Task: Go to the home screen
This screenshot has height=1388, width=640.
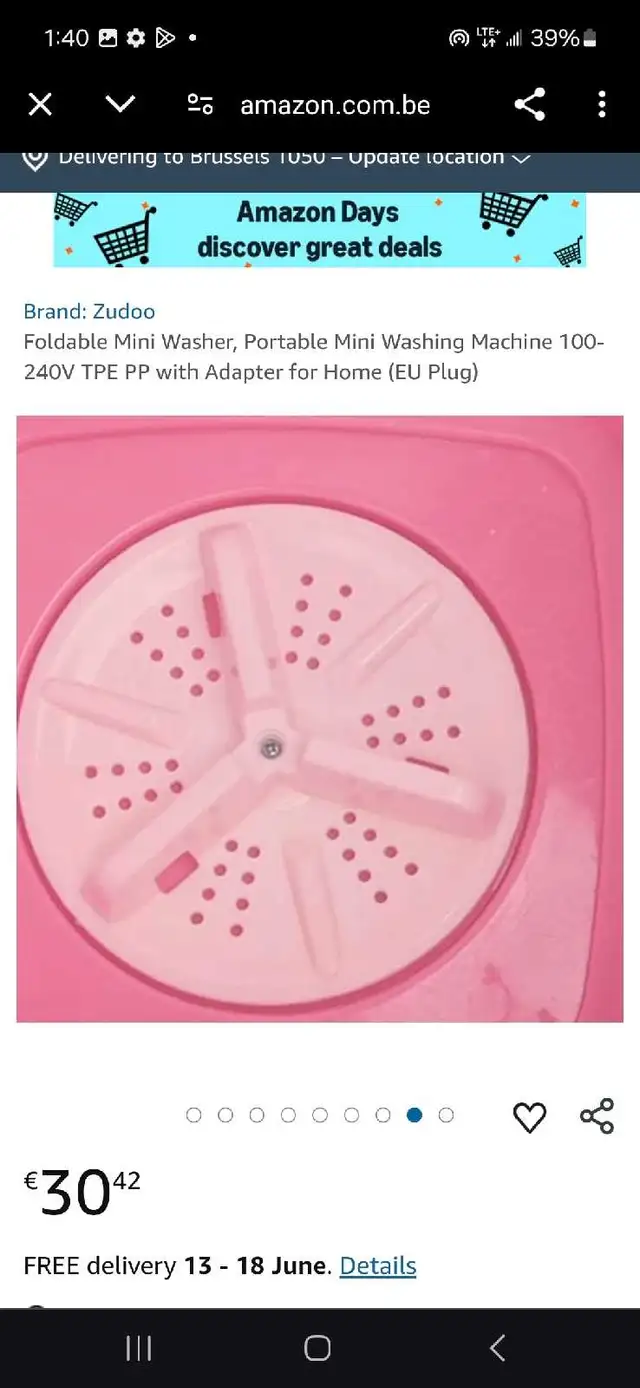Action: click(318, 1348)
